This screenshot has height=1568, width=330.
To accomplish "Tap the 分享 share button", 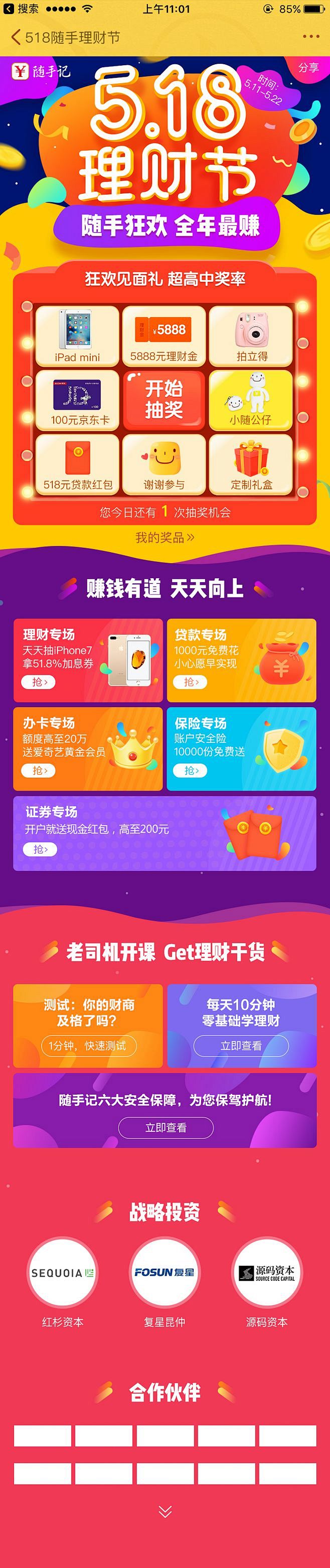I will click(308, 68).
